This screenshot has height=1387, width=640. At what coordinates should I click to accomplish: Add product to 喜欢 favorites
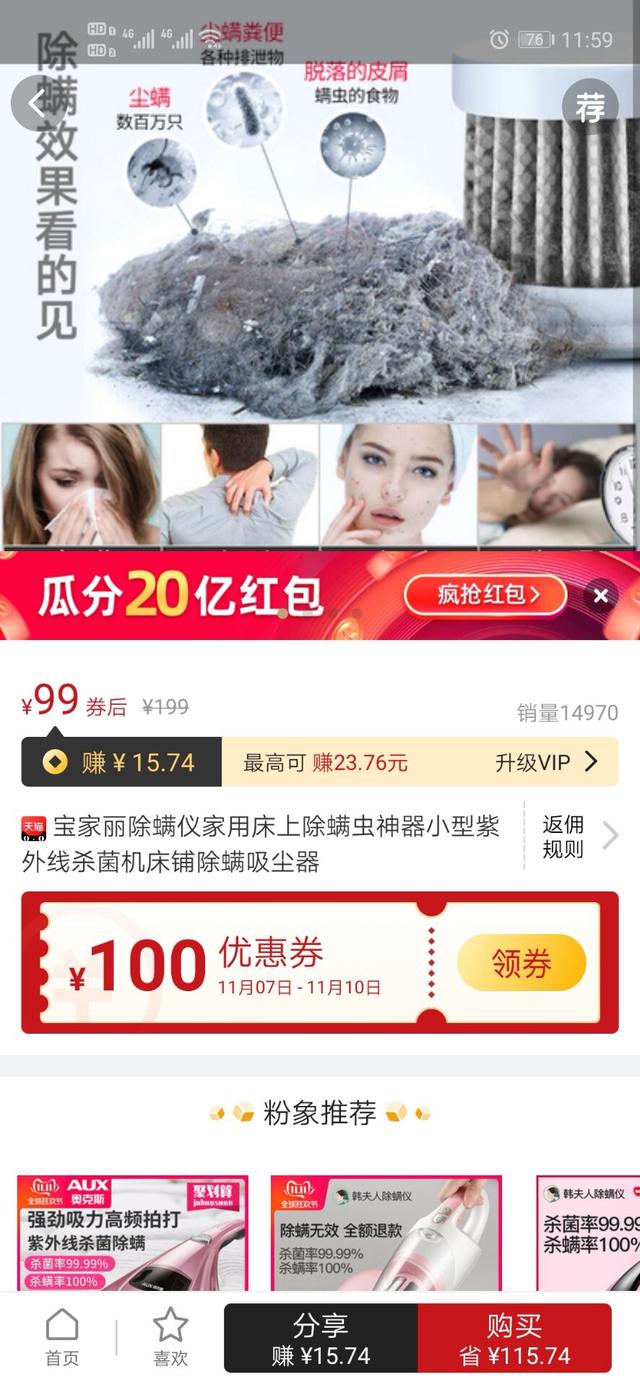[x=170, y=1338]
